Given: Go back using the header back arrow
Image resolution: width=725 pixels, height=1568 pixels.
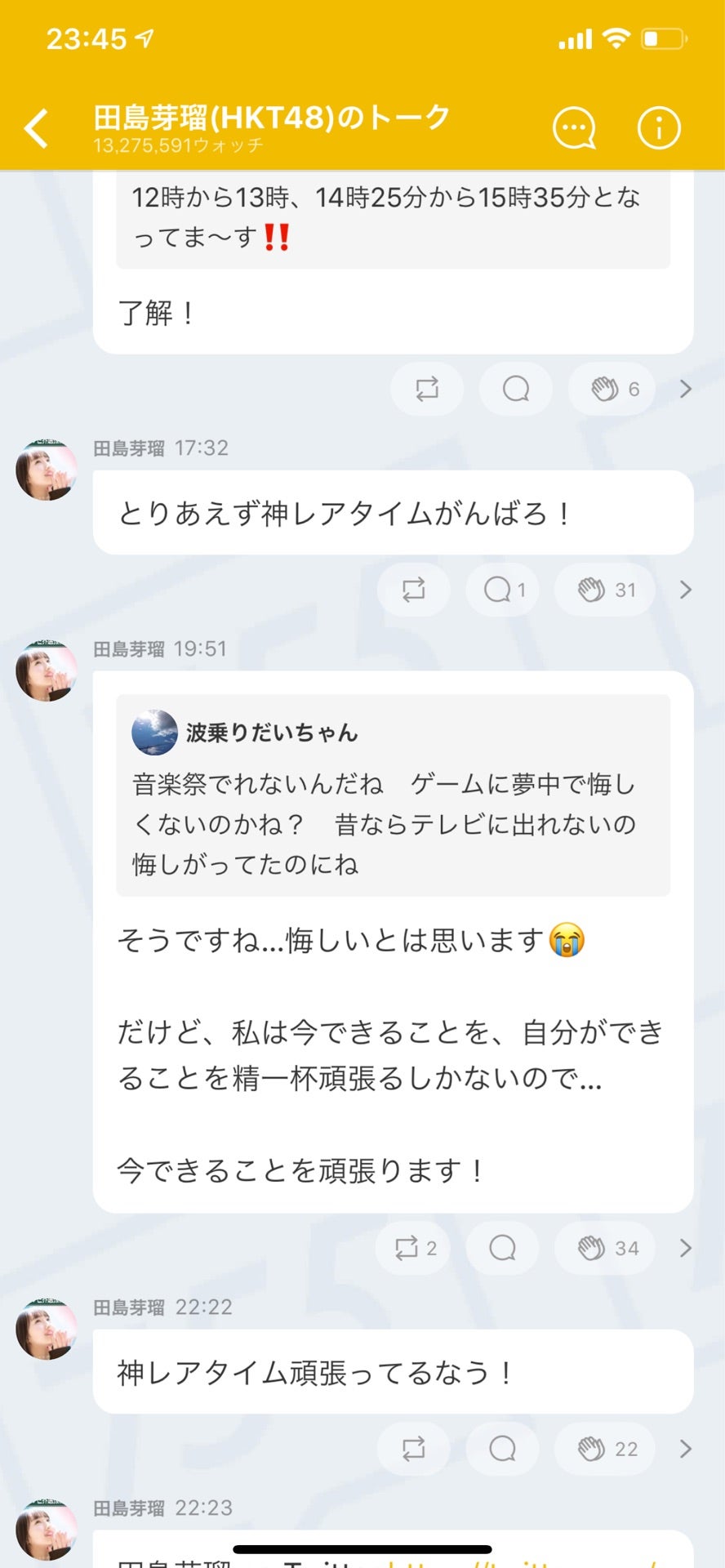Looking at the screenshot, I should point(36,127).
